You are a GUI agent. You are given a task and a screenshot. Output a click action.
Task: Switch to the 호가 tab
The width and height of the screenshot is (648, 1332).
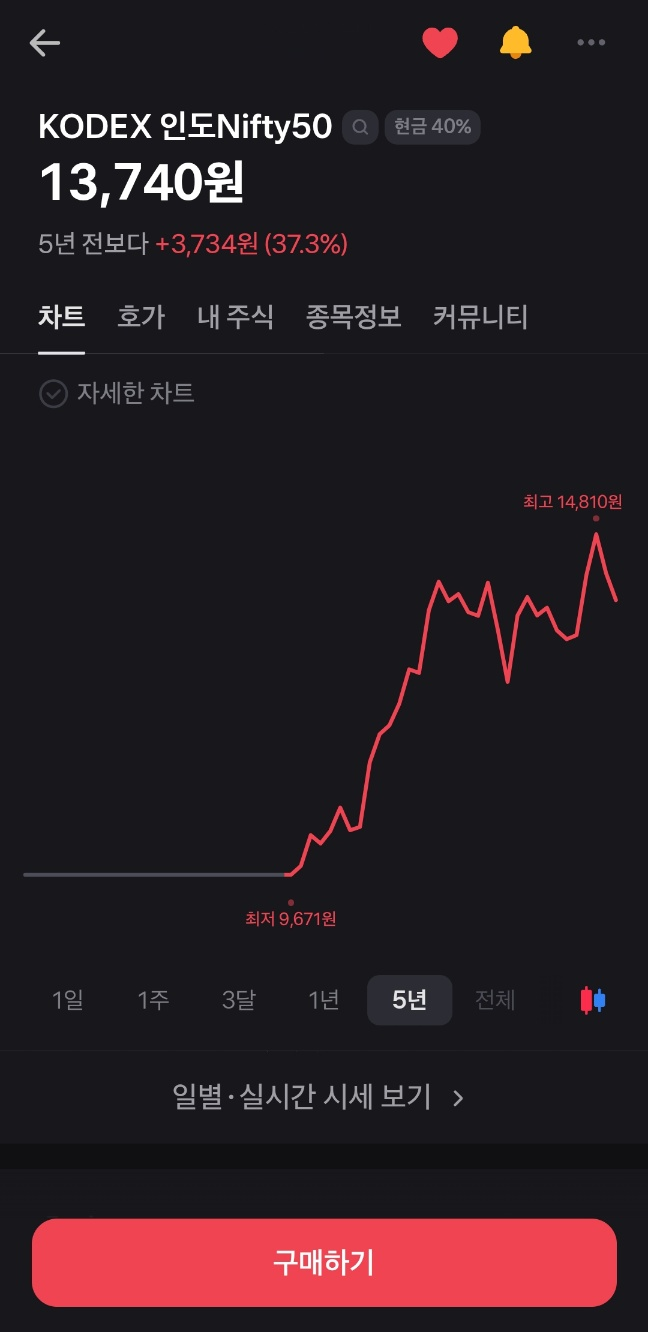(x=141, y=317)
